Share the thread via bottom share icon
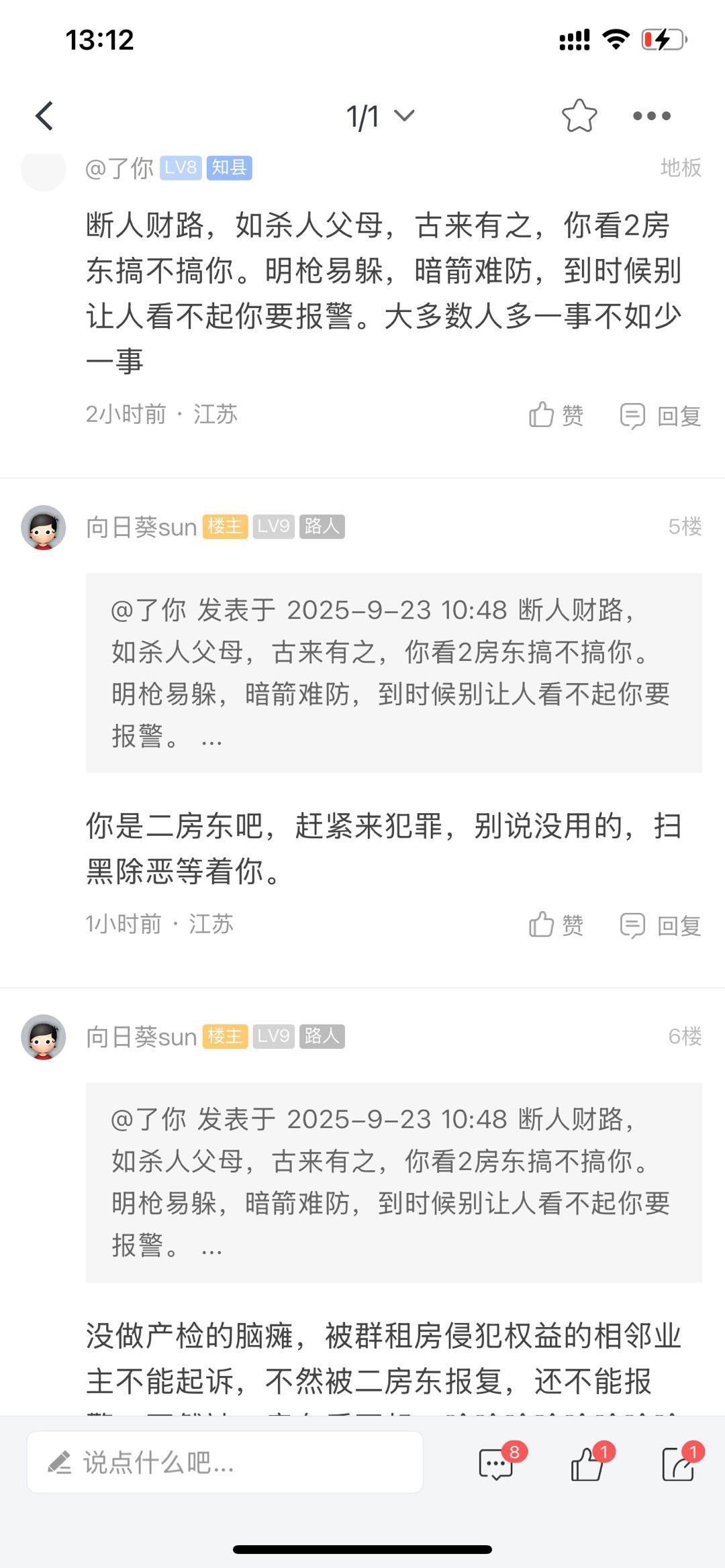Image resolution: width=725 pixels, height=1568 pixels. (678, 1463)
